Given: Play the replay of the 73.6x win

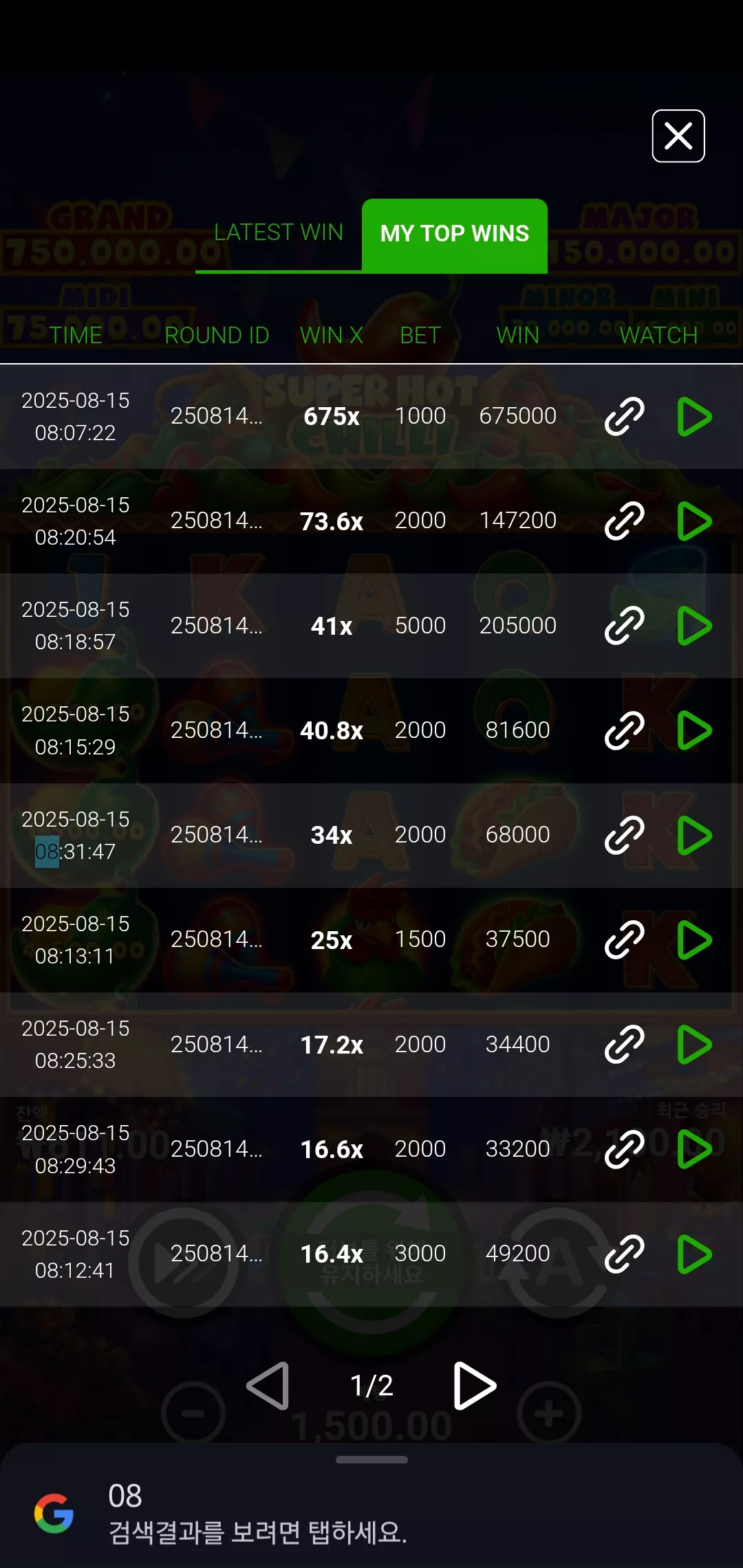Looking at the screenshot, I should pos(694,521).
